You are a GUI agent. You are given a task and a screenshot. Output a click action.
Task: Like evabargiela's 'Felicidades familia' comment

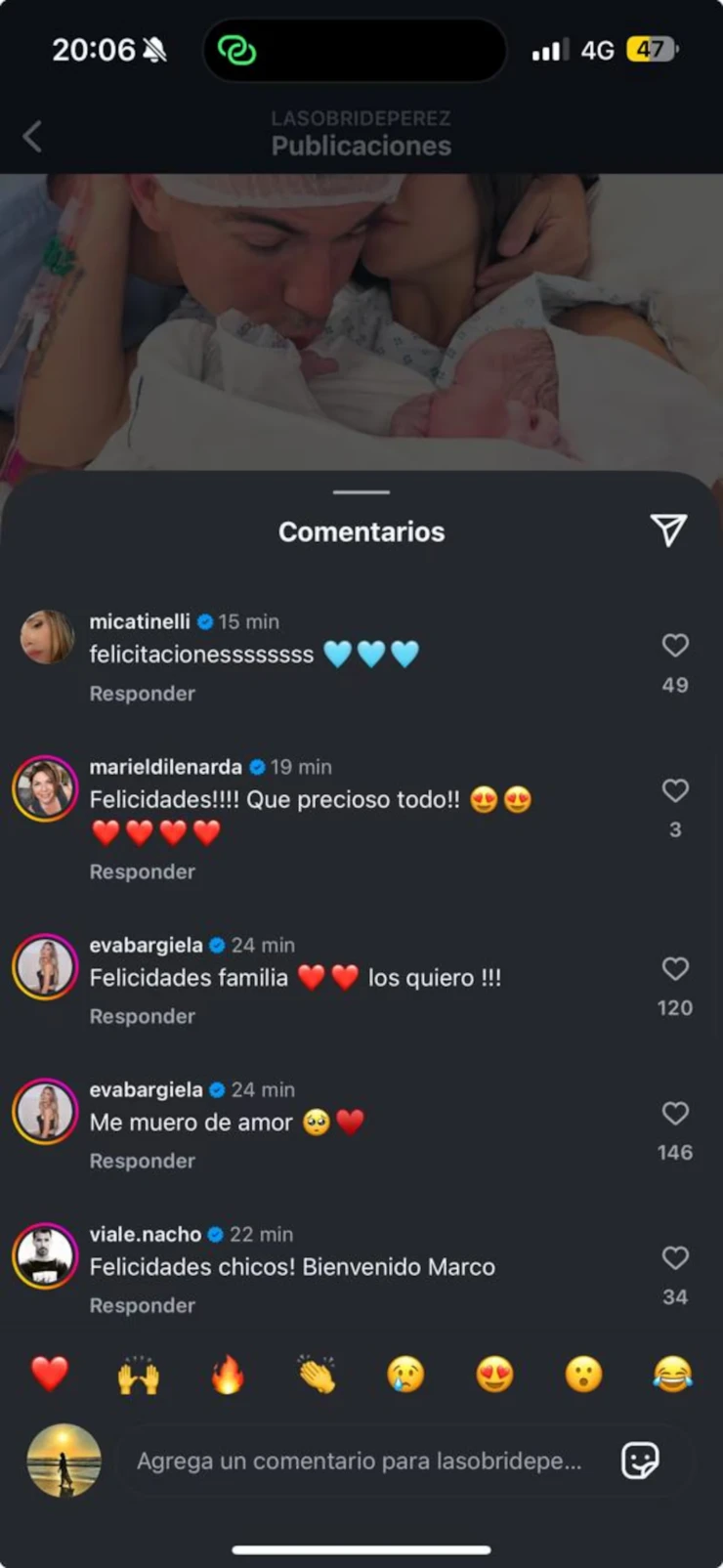point(675,968)
